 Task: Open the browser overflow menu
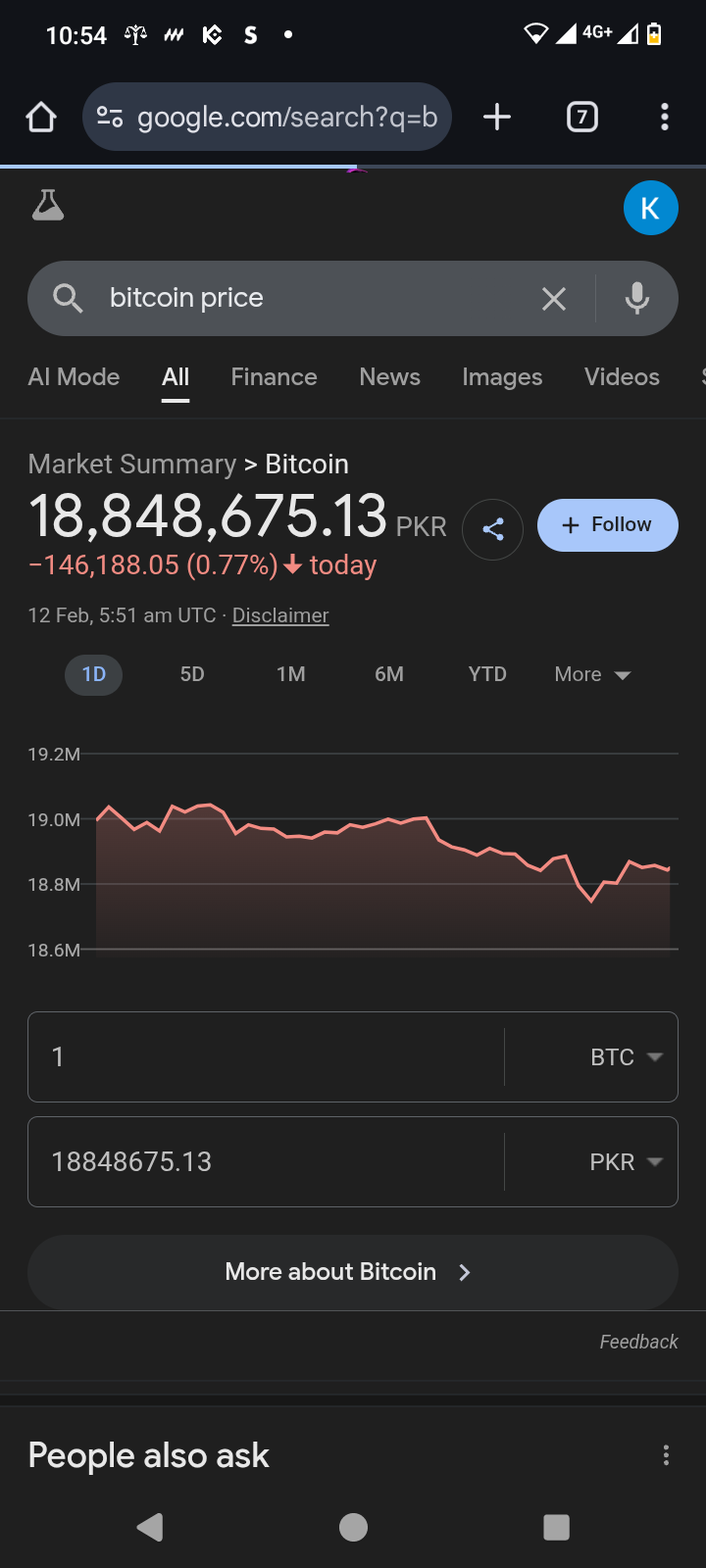click(665, 118)
